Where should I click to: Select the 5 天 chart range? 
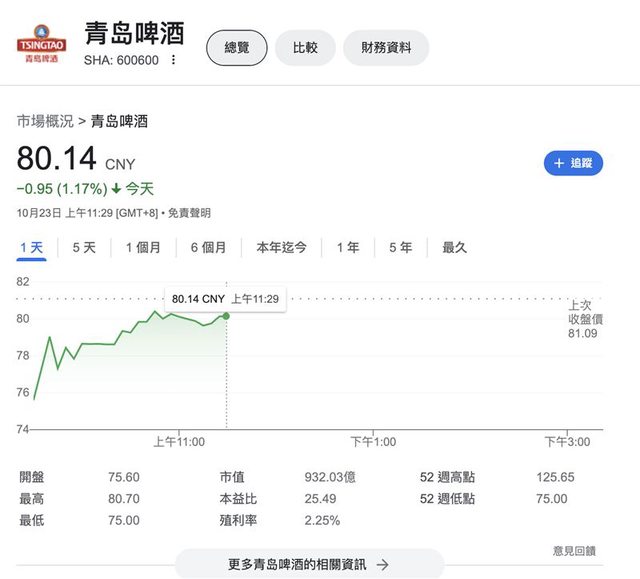click(x=84, y=247)
